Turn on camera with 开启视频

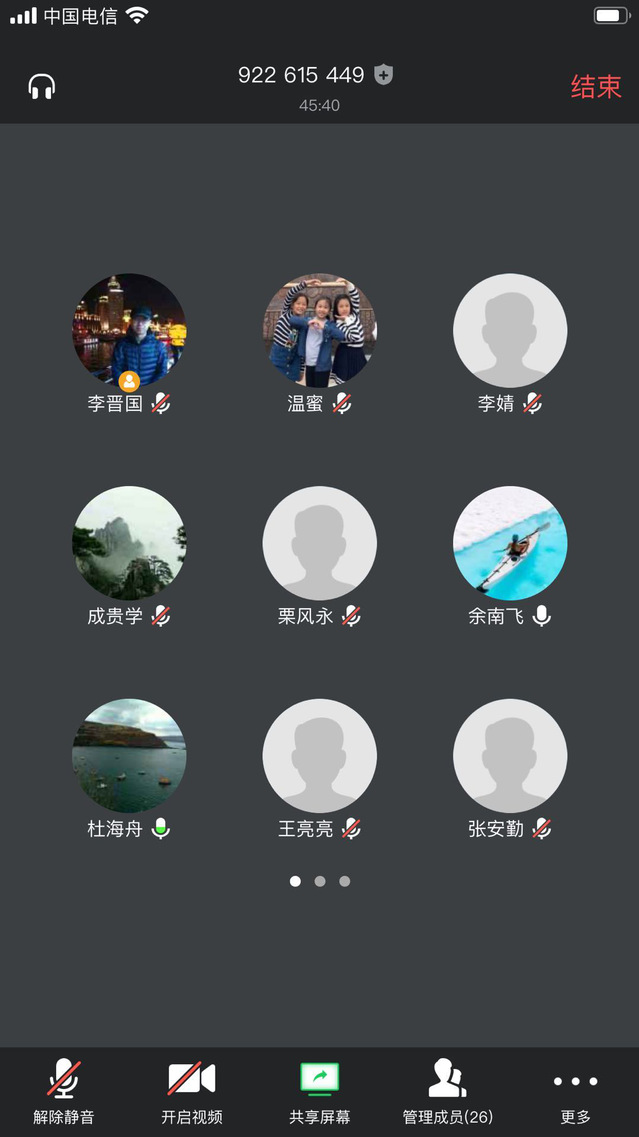(191, 1091)
